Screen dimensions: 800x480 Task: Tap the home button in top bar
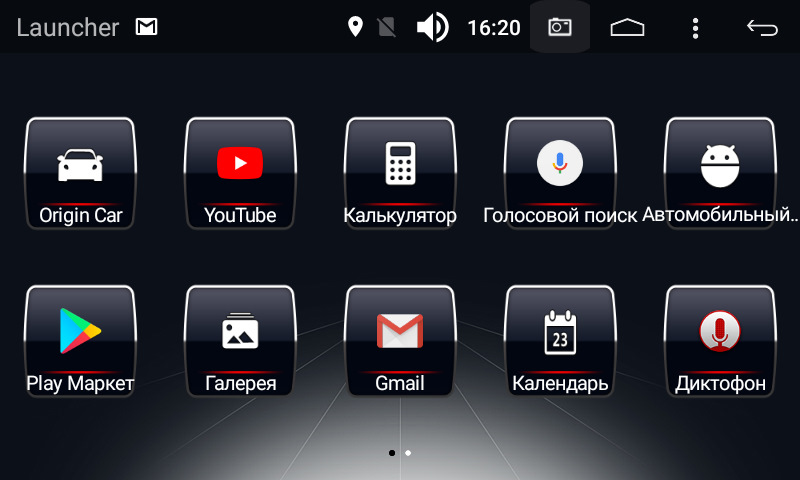(x=628, y=27)
